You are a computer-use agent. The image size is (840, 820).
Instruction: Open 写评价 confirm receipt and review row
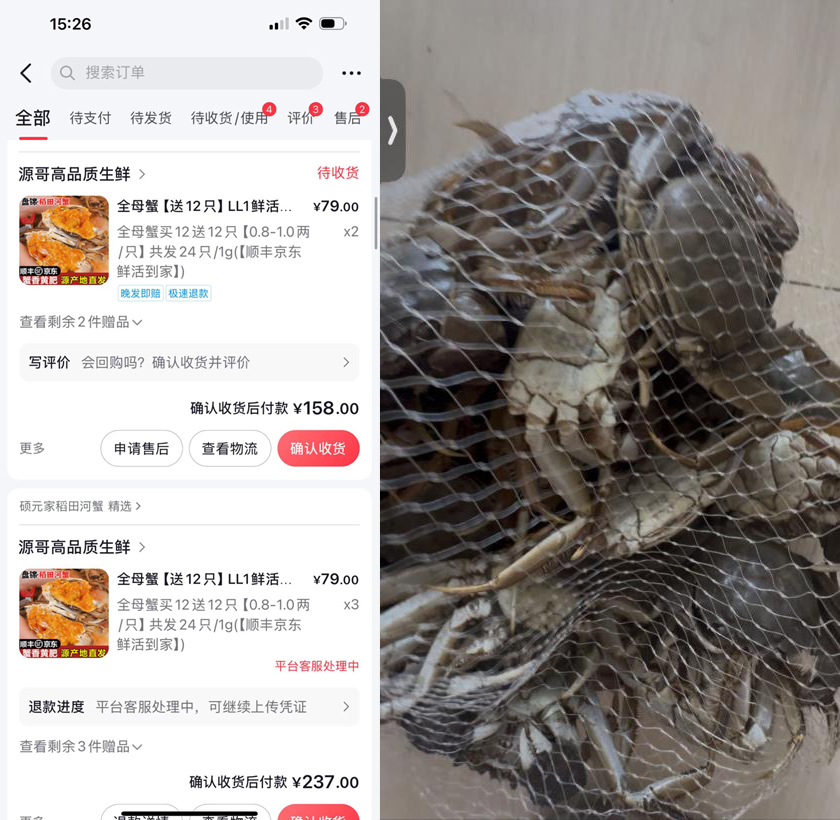pyautogui.click(x=189, y=362)
